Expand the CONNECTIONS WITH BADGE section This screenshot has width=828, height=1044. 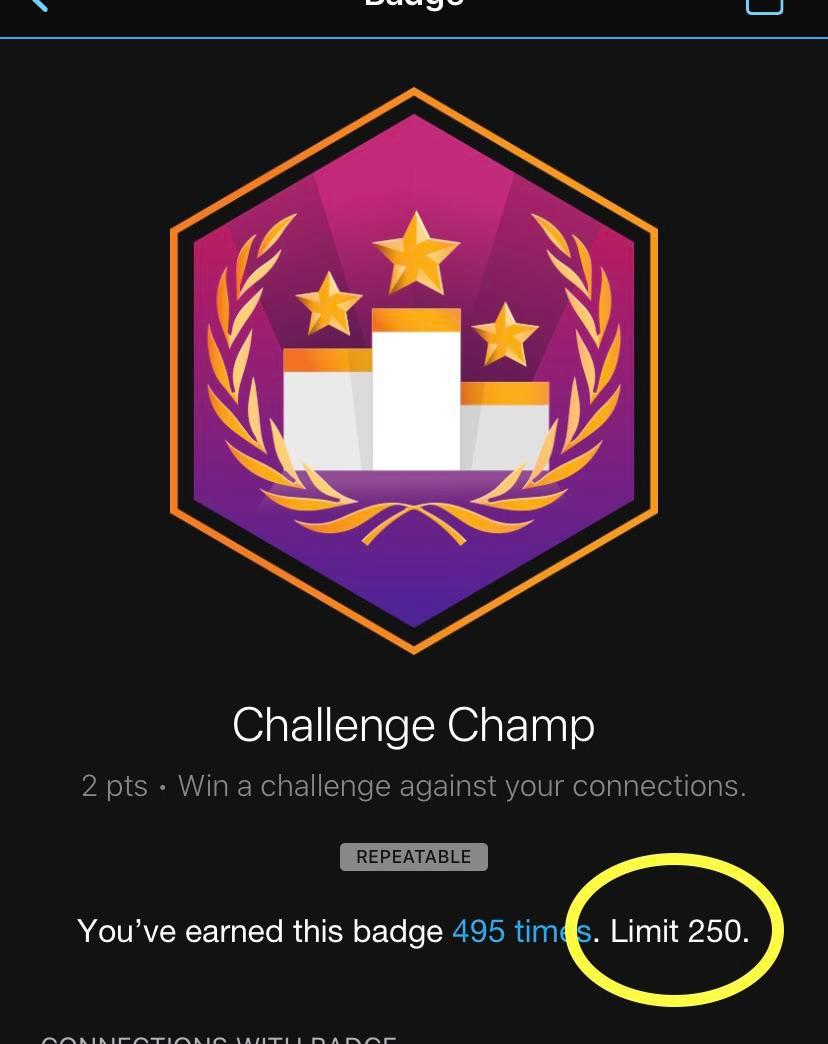click(x=220, y=1038)
